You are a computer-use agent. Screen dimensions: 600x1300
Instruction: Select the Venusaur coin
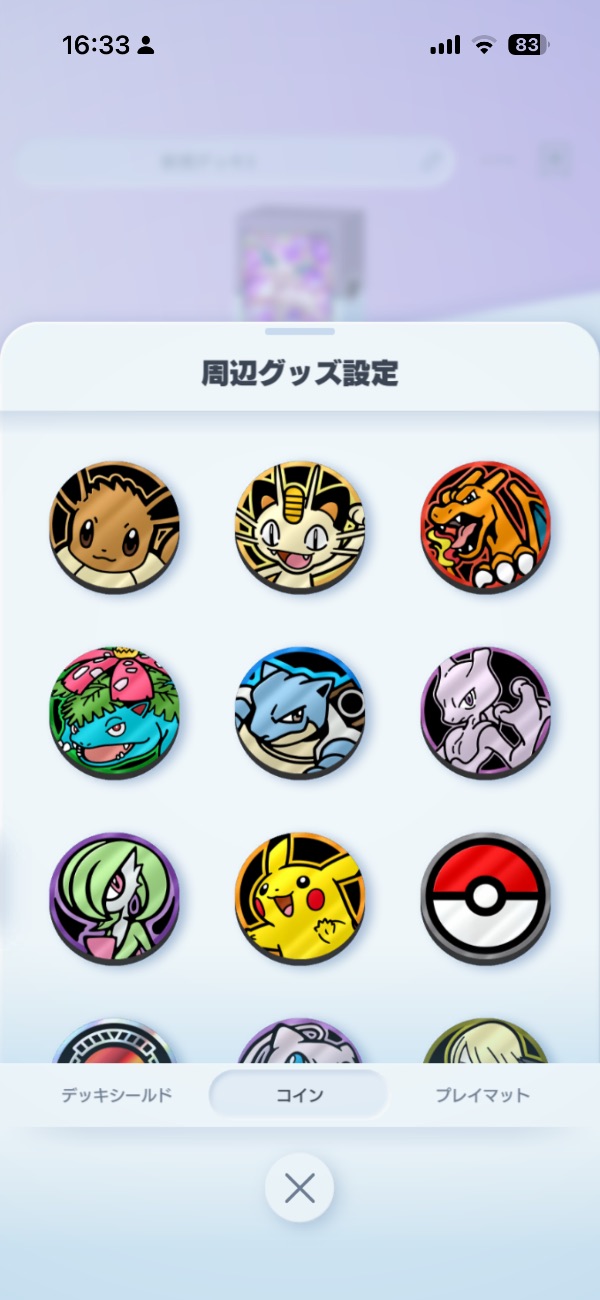(114, 711)
